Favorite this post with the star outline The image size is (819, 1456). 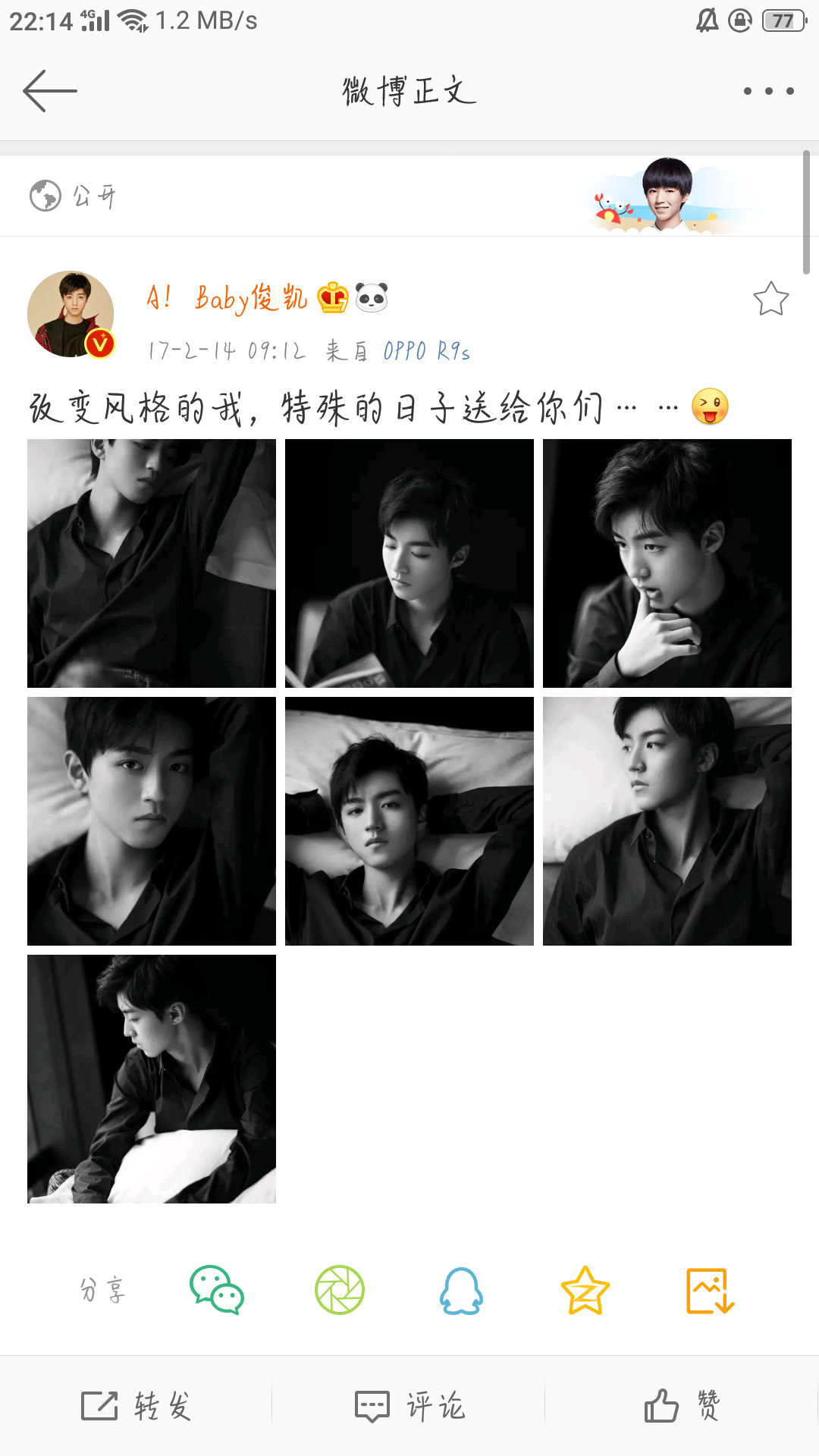point(770,299)
